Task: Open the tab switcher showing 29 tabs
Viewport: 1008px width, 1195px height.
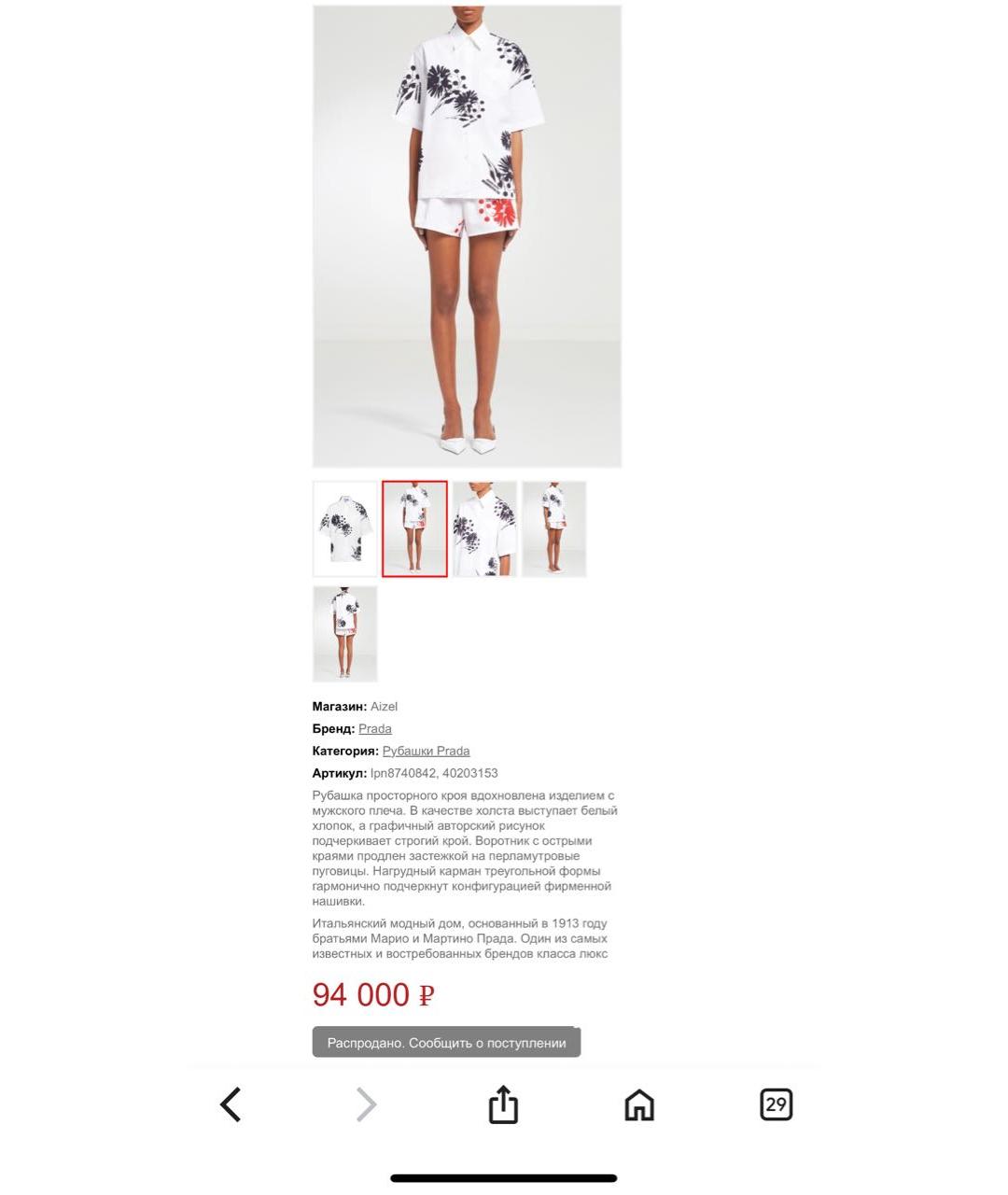Action: point(776,1104)
